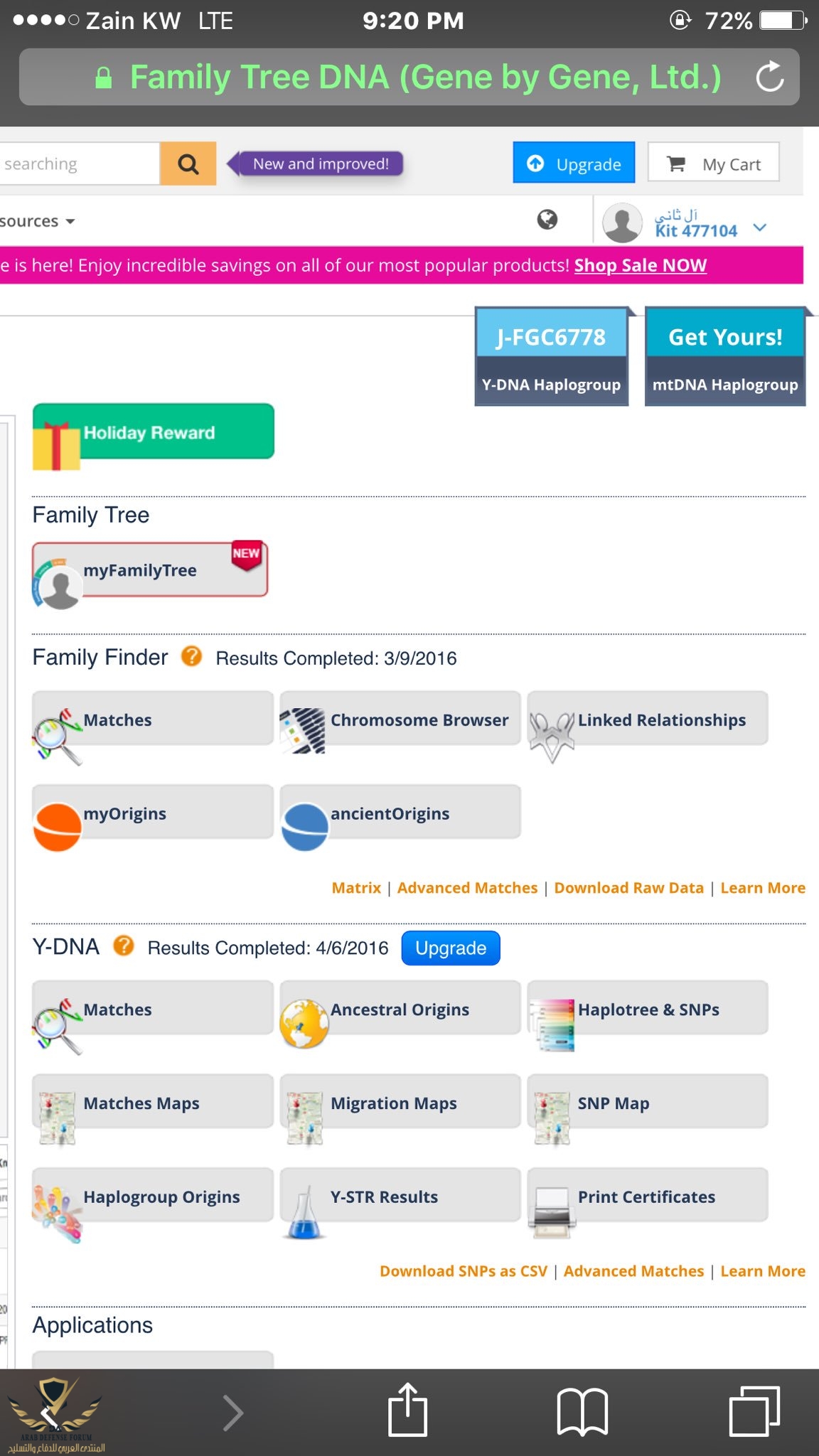The width and height of the screenshot is (819, 1456).
Task: Open Chromosome Browser
Action: [x=400, y=719]
